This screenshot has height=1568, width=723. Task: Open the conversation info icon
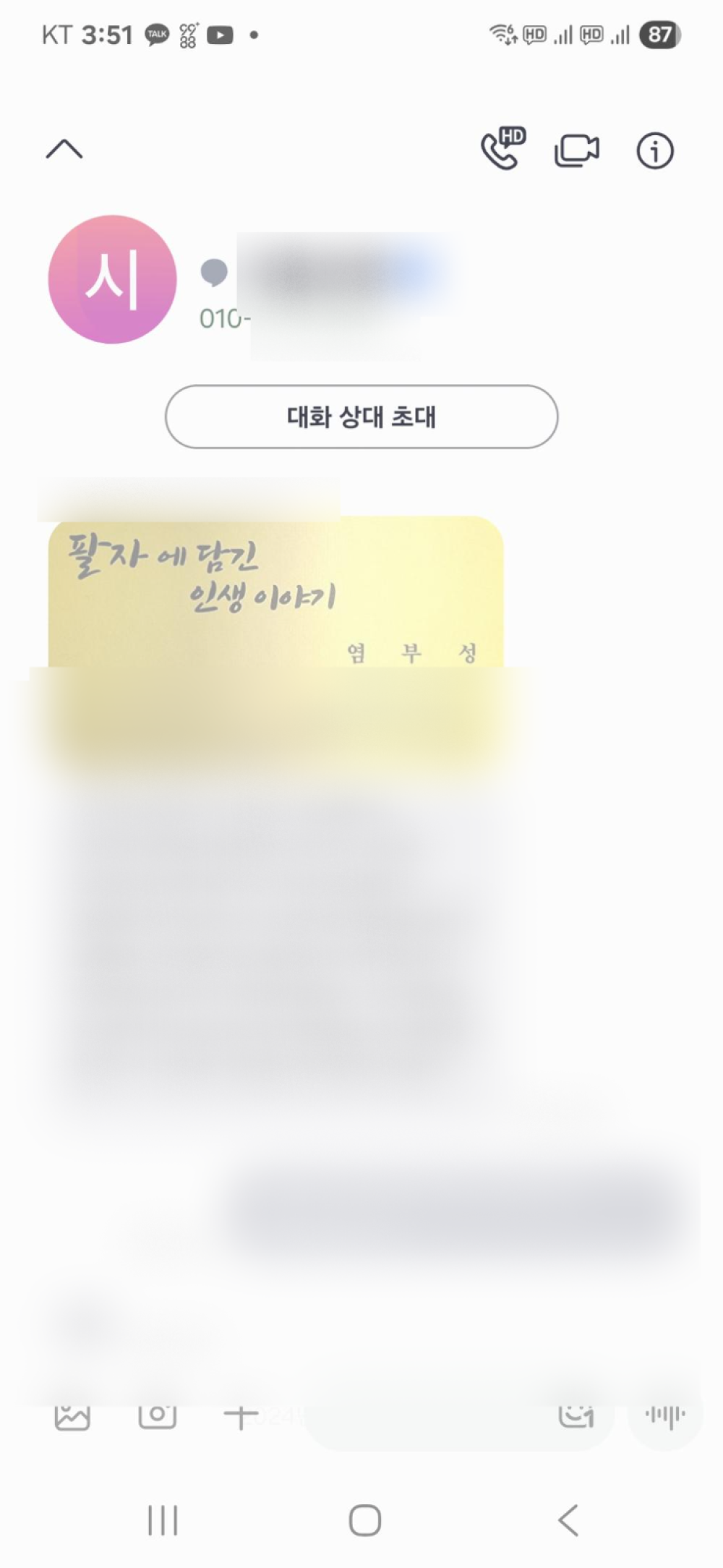[655, 151]
